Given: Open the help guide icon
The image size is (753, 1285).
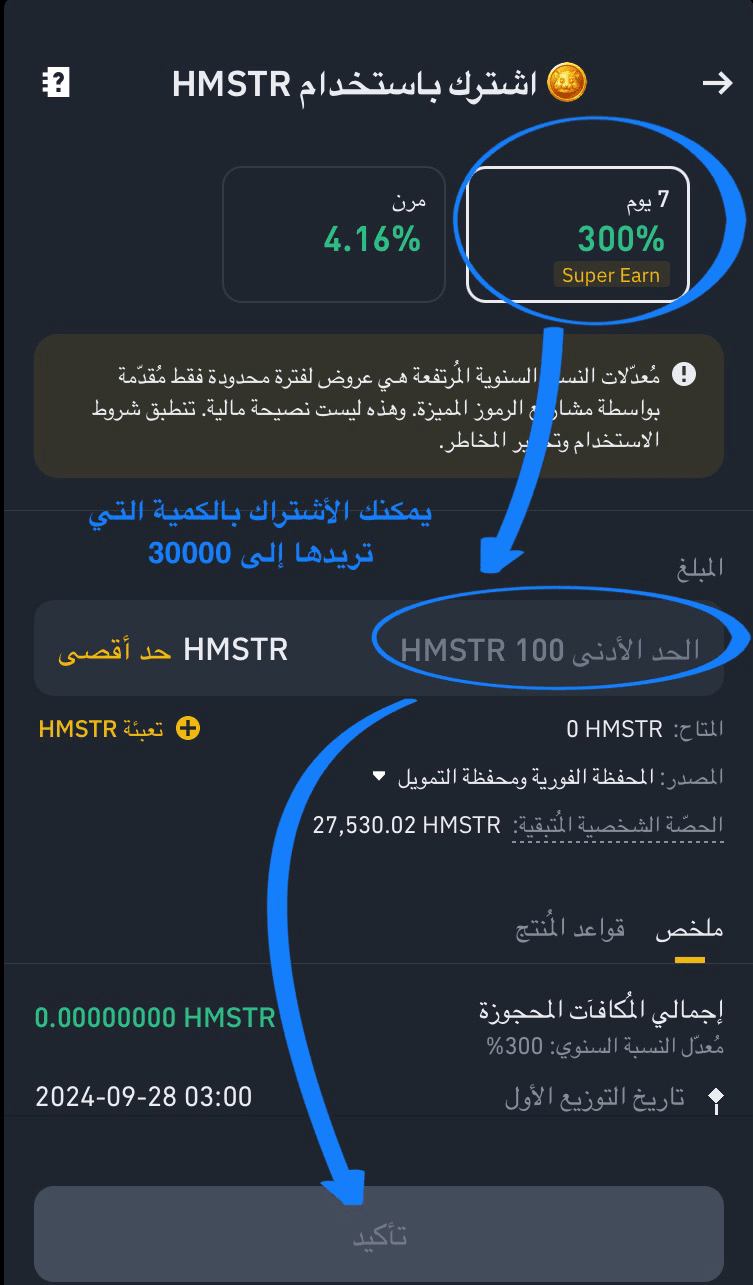Looking at the screenshot, I should tap(56, 83).
